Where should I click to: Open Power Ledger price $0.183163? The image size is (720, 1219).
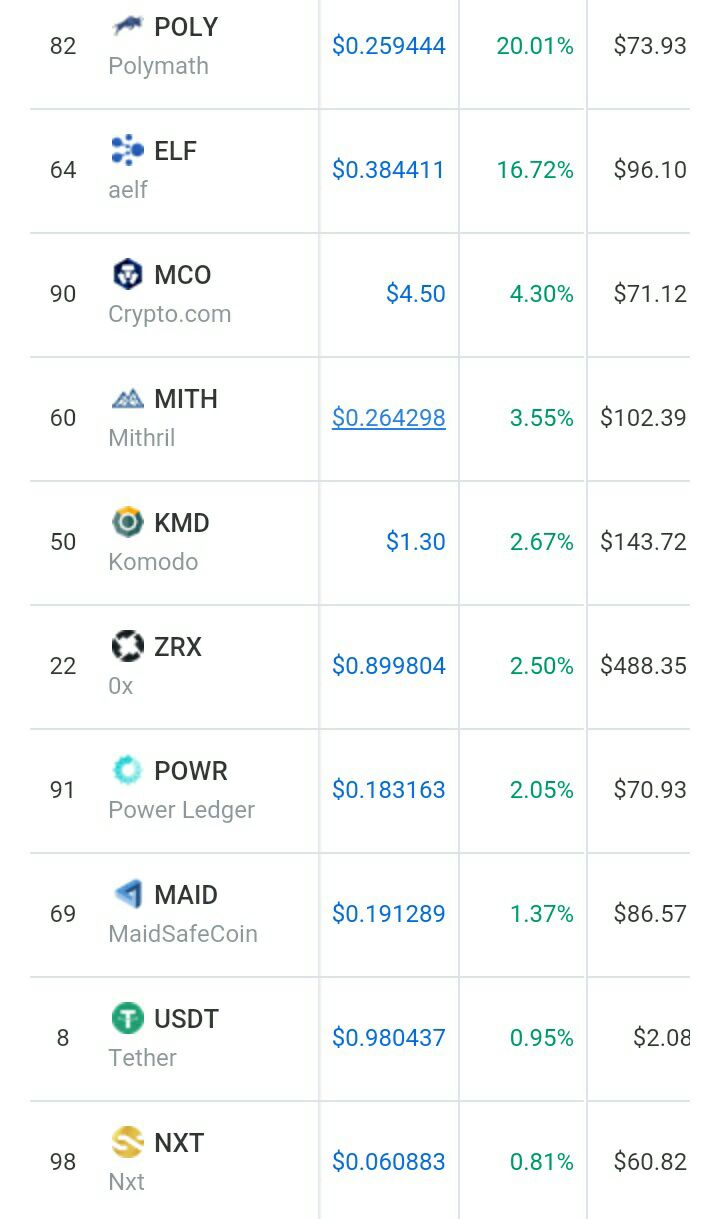click(389, 790)
